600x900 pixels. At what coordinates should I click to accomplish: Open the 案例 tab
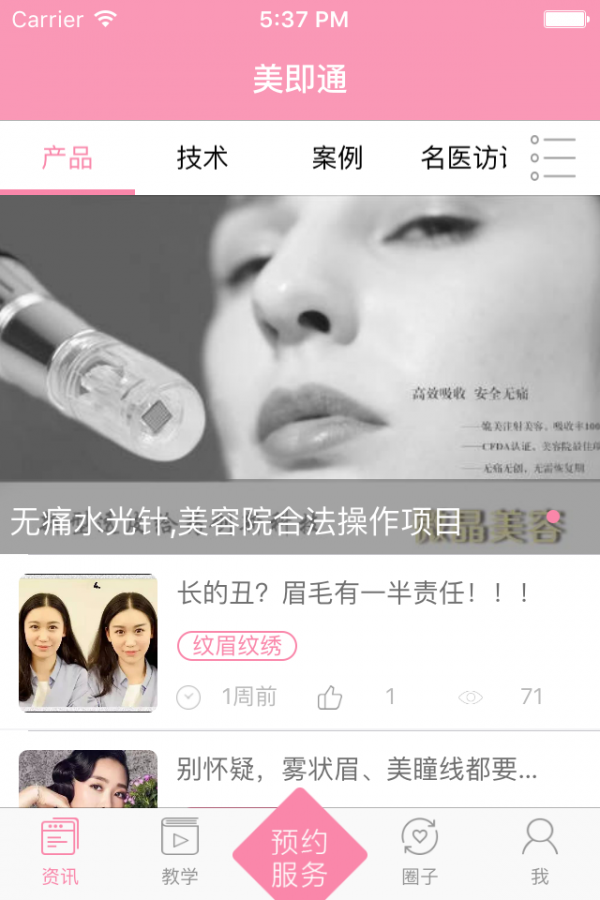(337, 158)
